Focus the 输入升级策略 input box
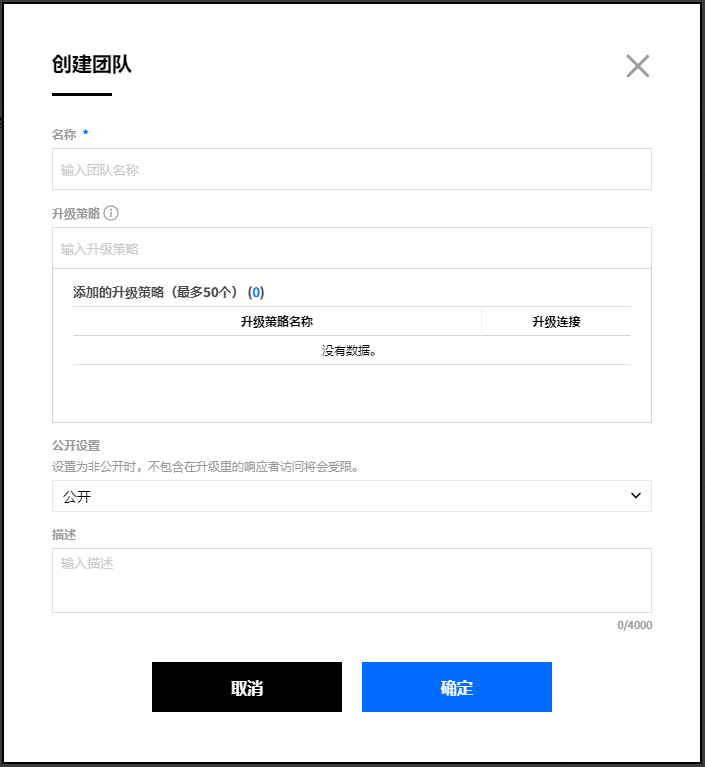The width and height of the screenshot is (705, 767). tap(351, 248)
